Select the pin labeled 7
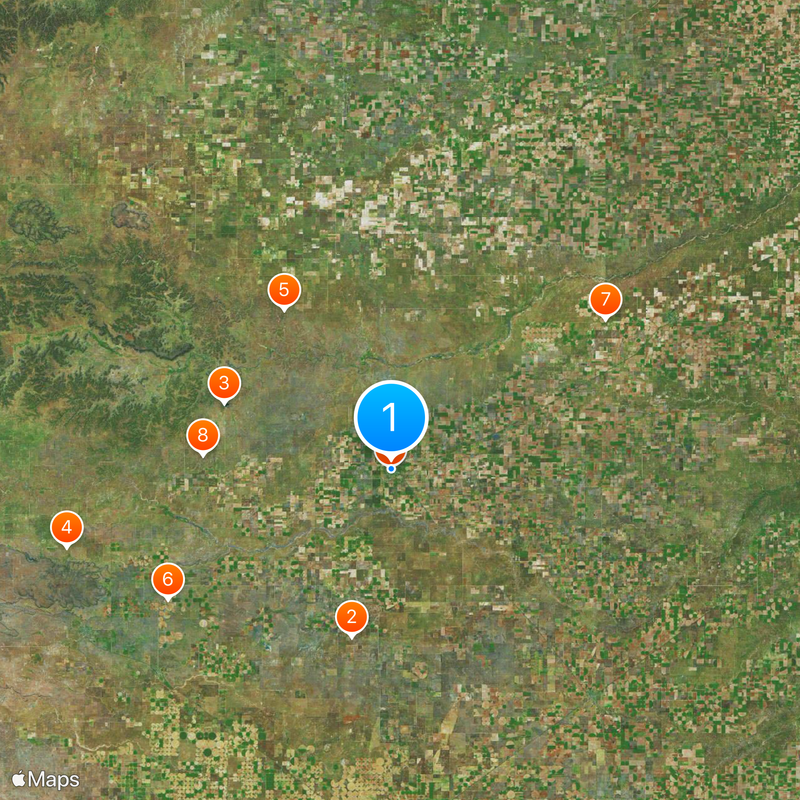The width and height of the screenshot is (800, 800). [x=605, y=299]
